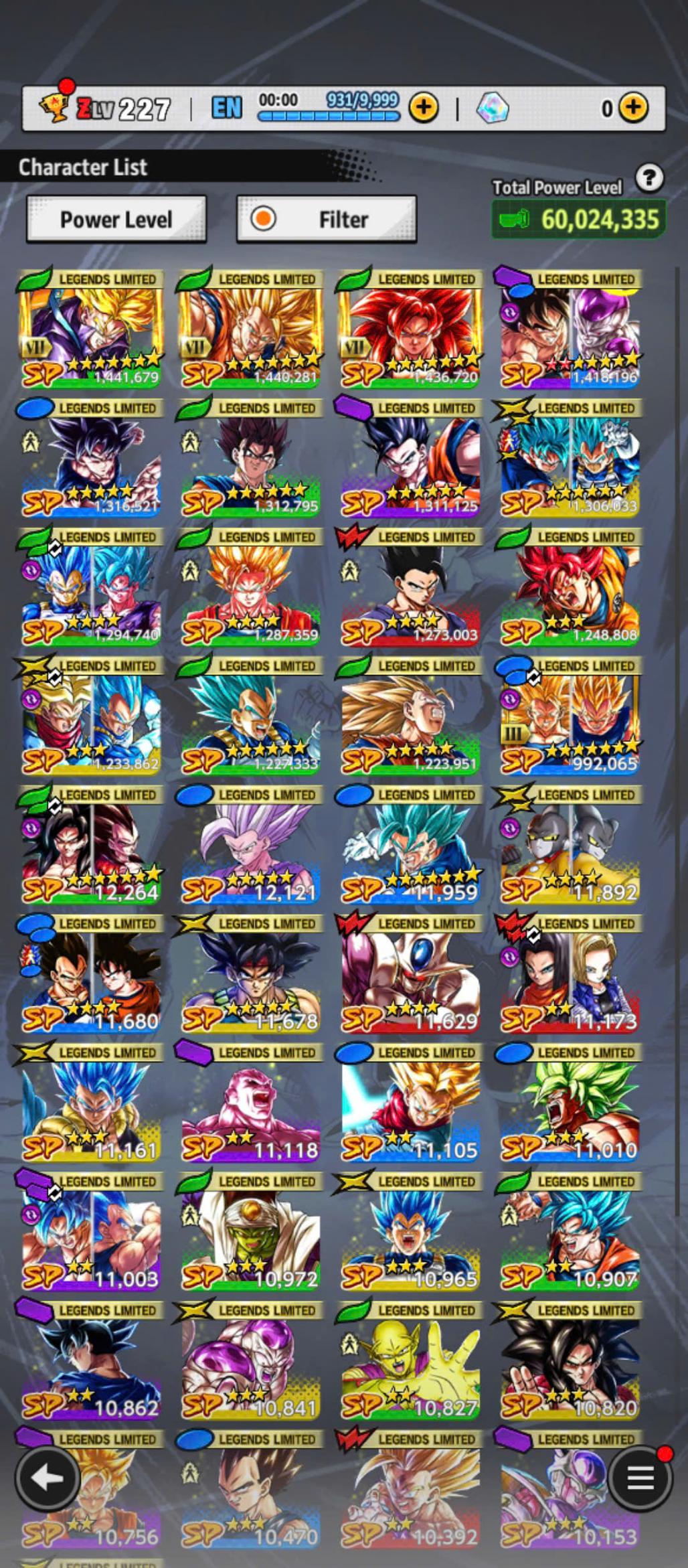Open the Power Level sort button
Image resolution: width=688 pixels, height=1568 pixels.
pos(116,220)
